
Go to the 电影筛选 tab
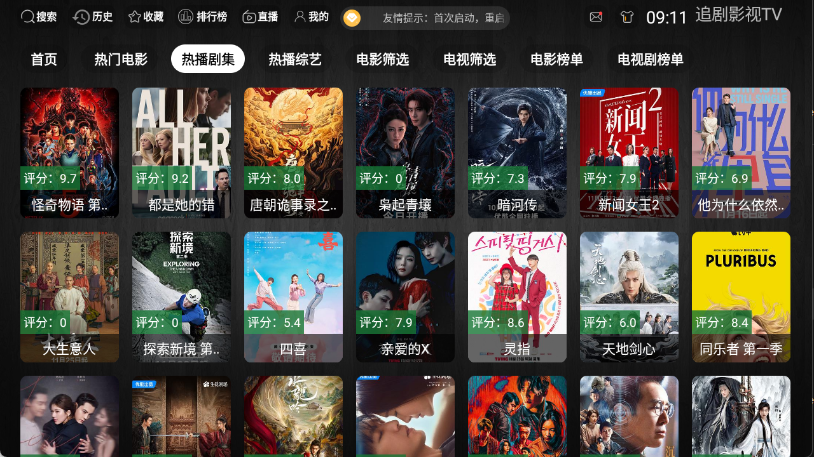pyautogui.click(x=383, y=59)
